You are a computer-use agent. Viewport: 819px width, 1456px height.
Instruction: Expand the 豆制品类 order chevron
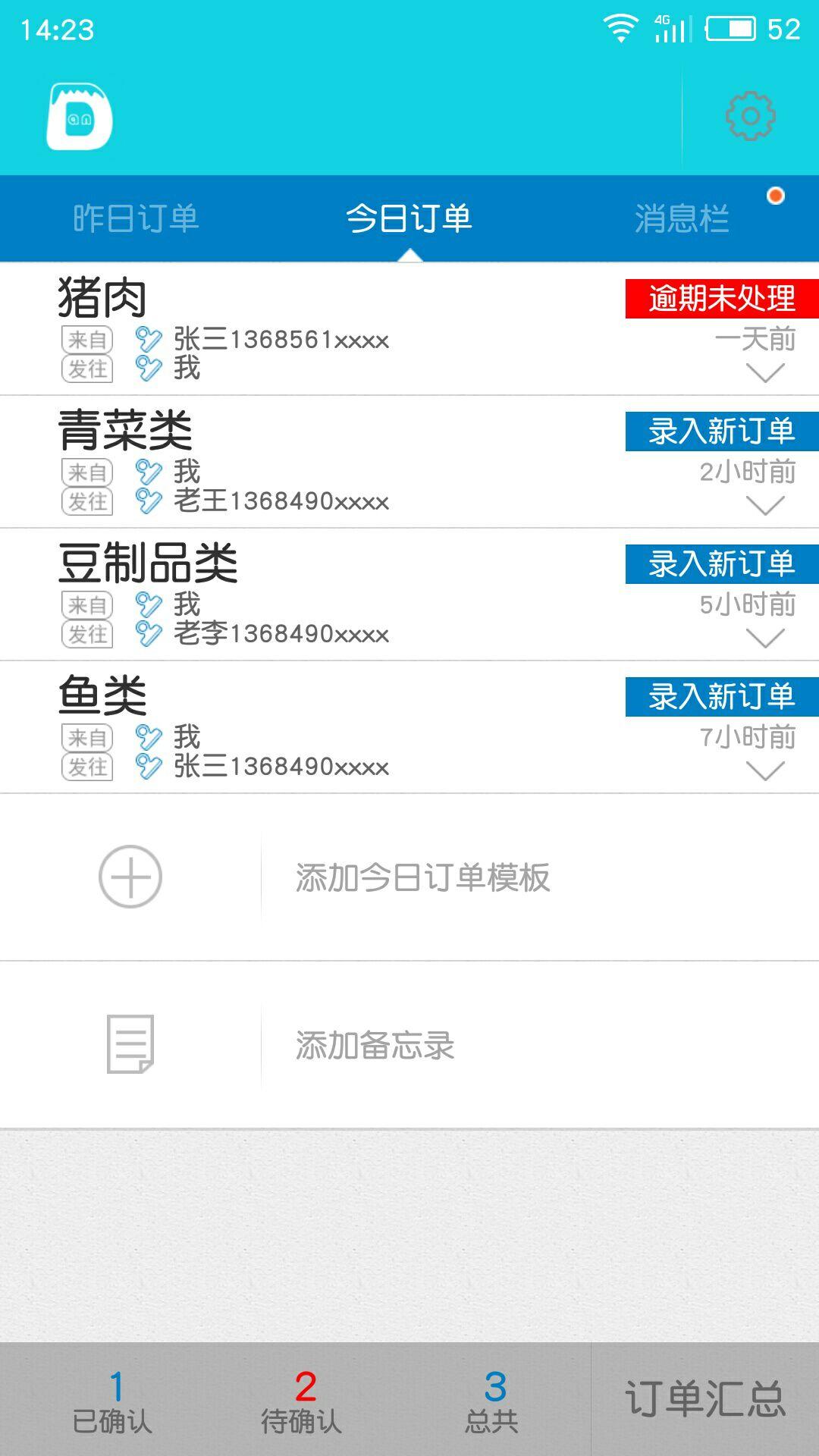[765, 639]
